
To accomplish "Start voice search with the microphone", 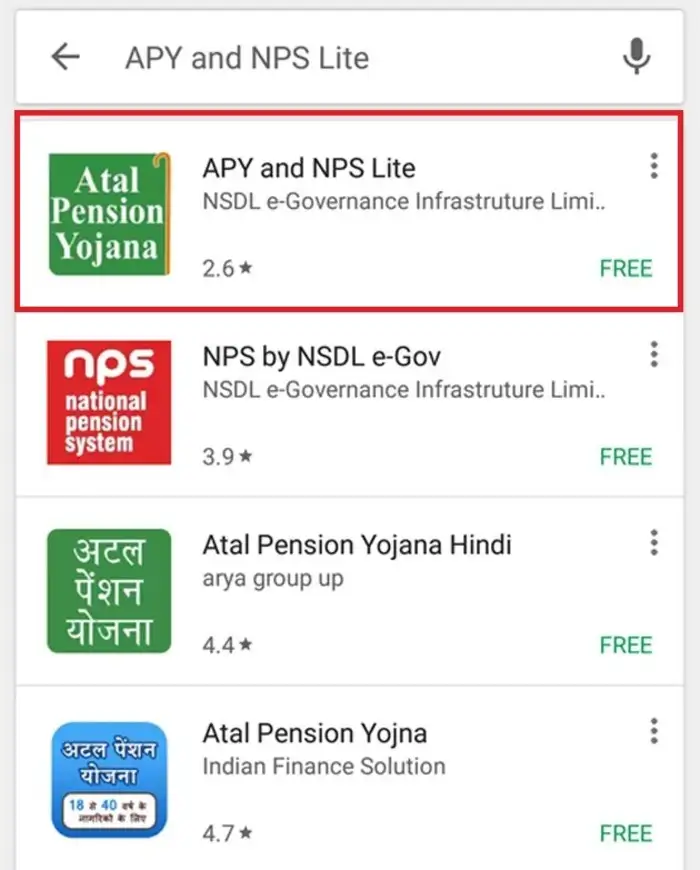I will click(x=636, y=57).
